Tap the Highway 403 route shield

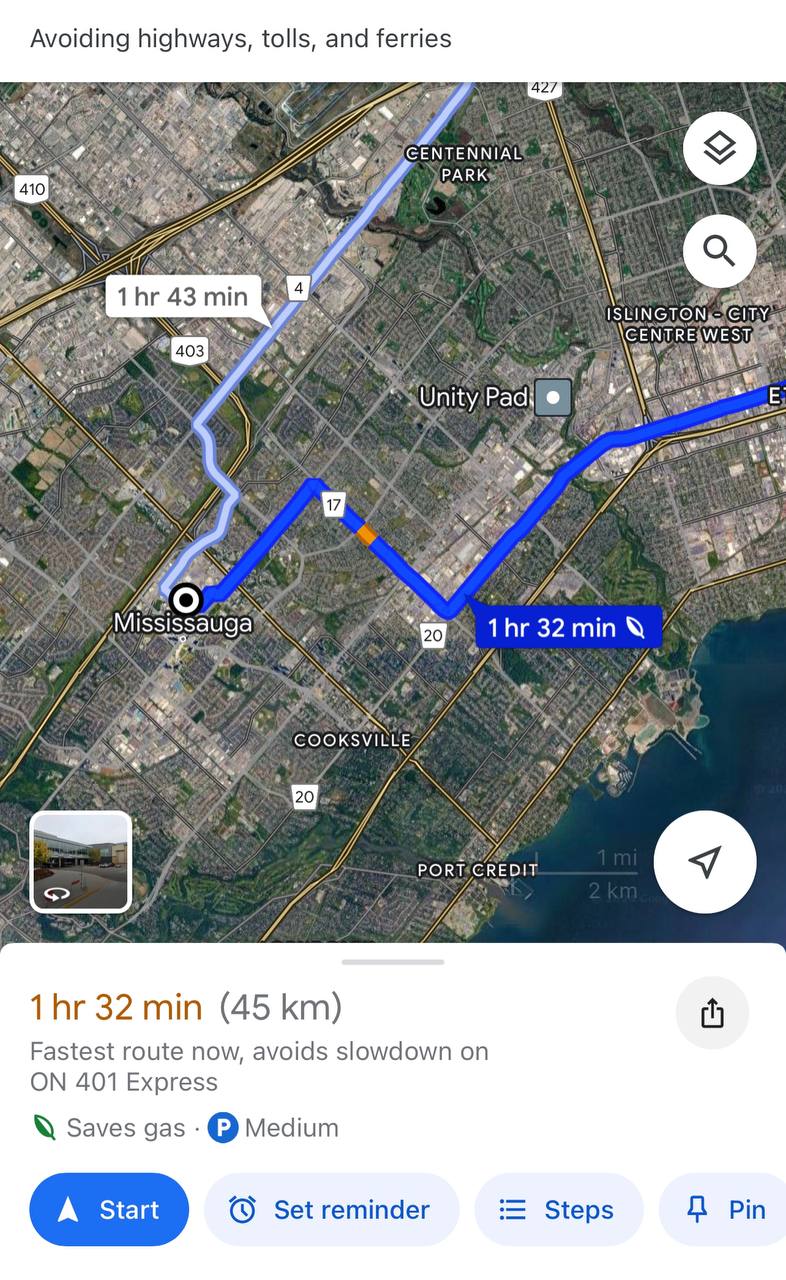[x=189, y=350]
